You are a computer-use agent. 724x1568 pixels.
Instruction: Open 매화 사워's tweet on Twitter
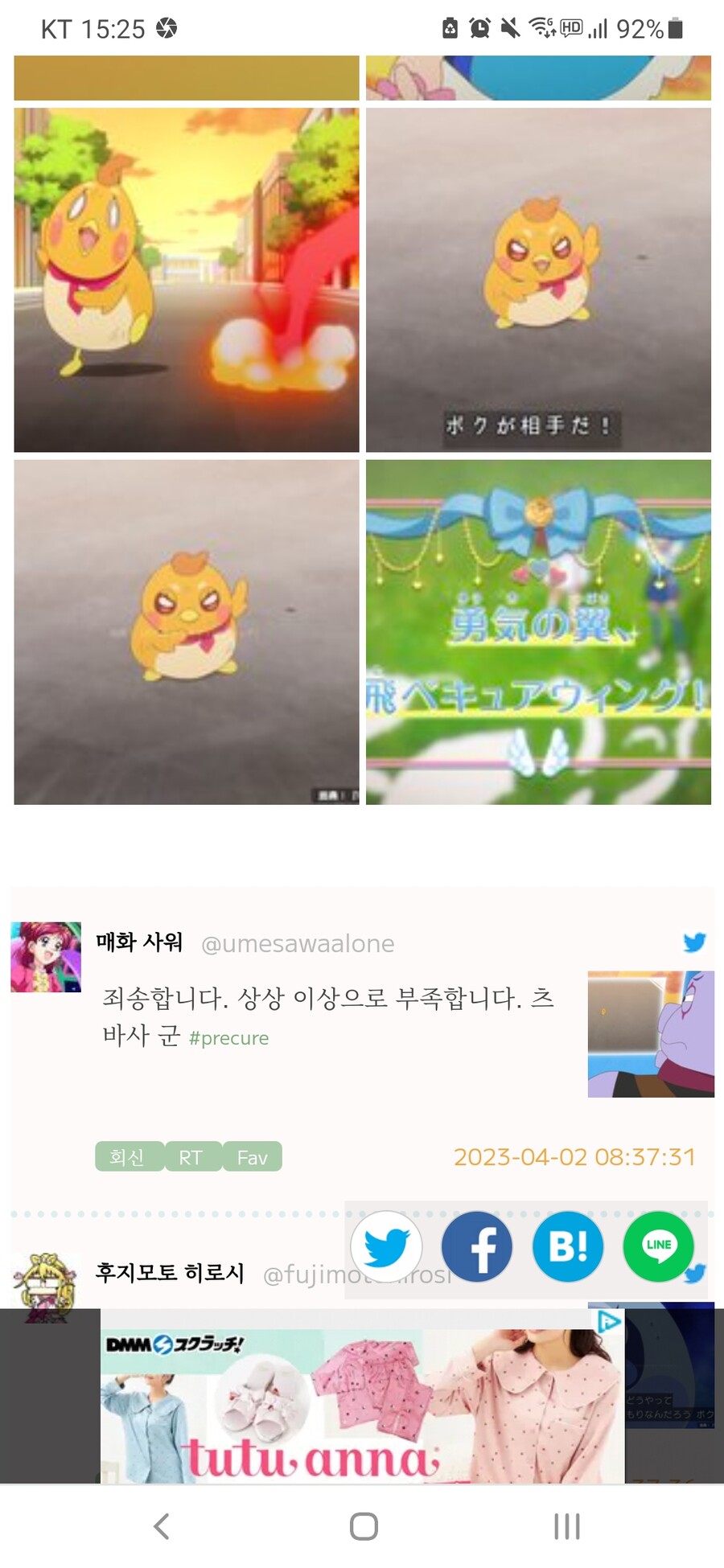tap(693, 942)
